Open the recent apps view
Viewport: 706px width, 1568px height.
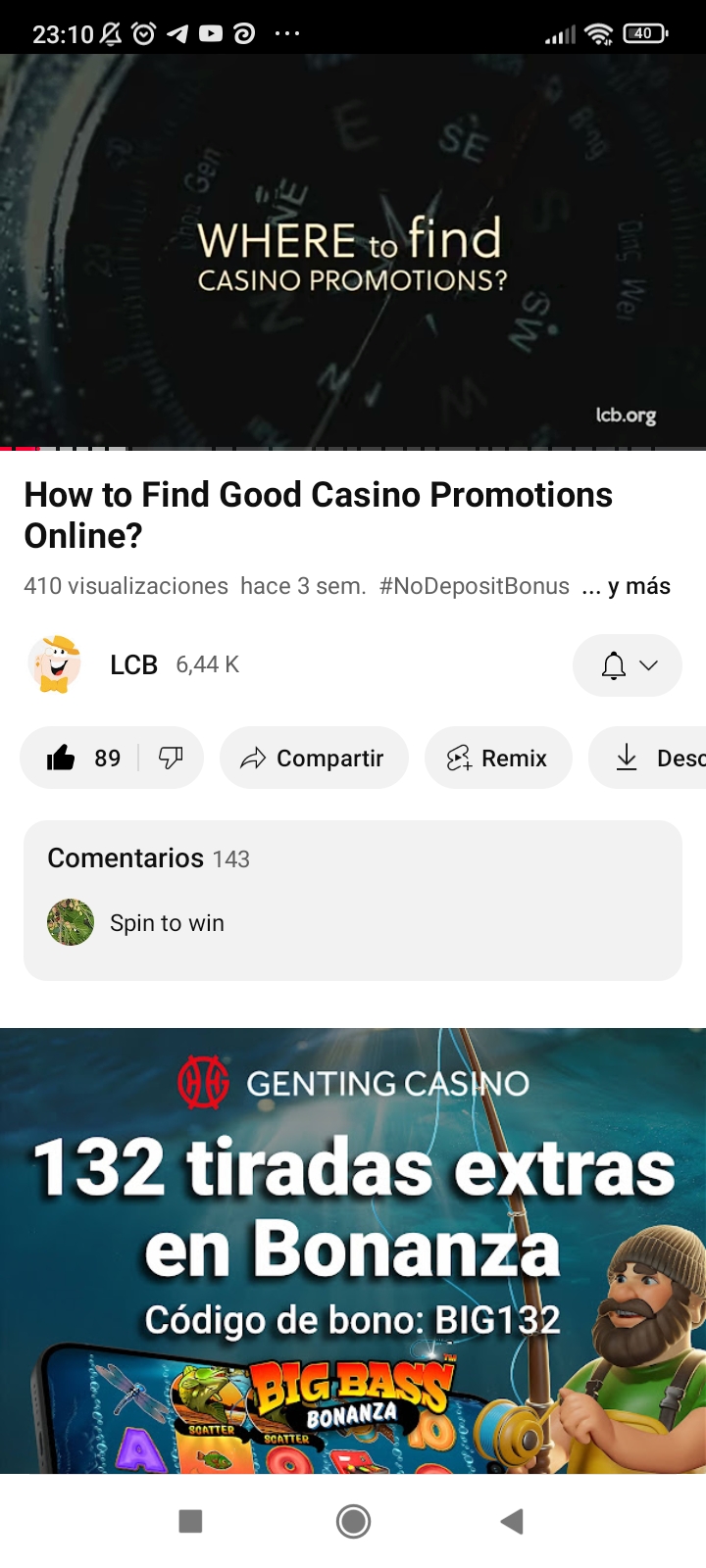coord(190,1521)
